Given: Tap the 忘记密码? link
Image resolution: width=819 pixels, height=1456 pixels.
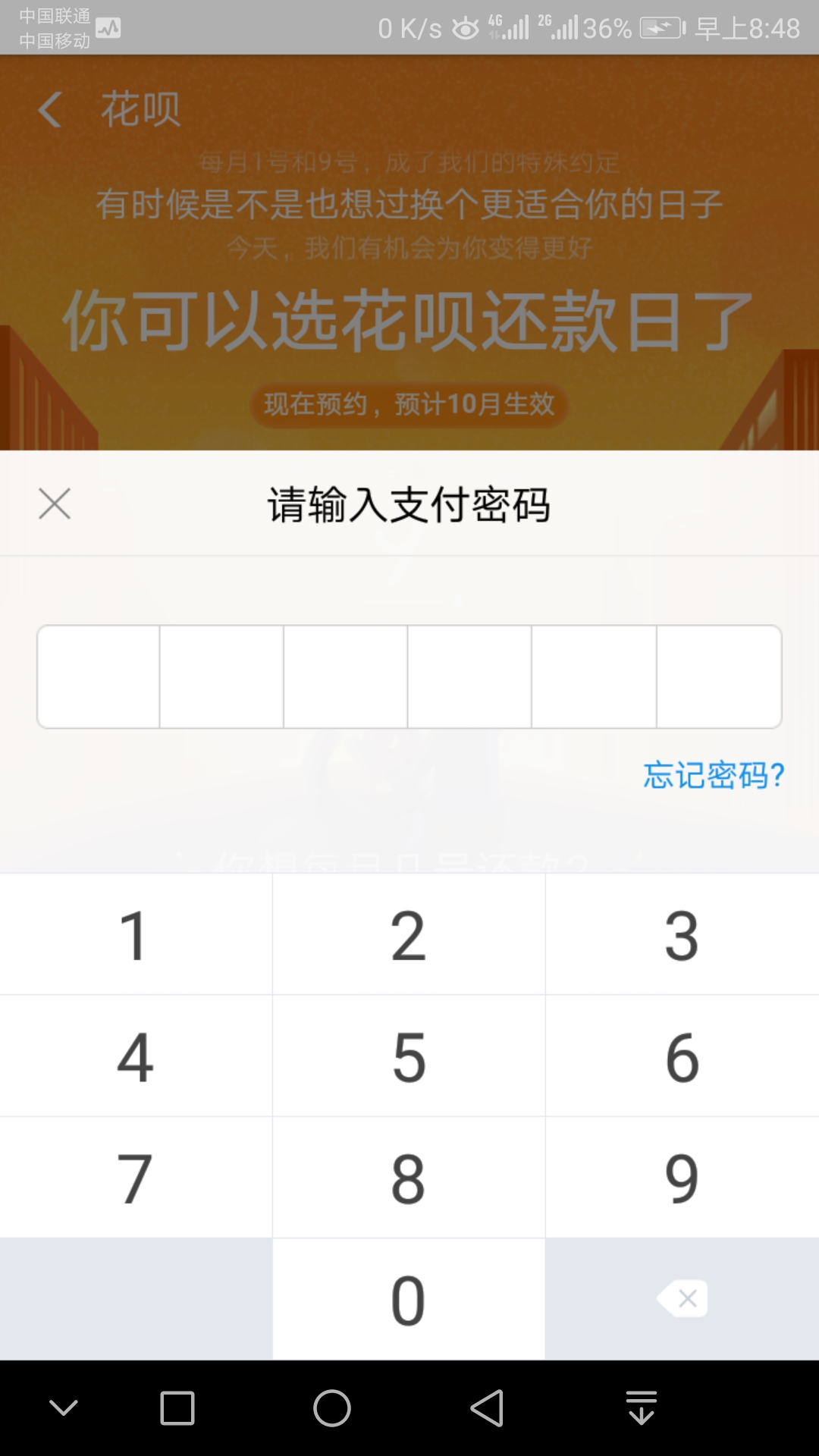Looking at the screenshot, I should pyautogui.click(x=713, y=775).
